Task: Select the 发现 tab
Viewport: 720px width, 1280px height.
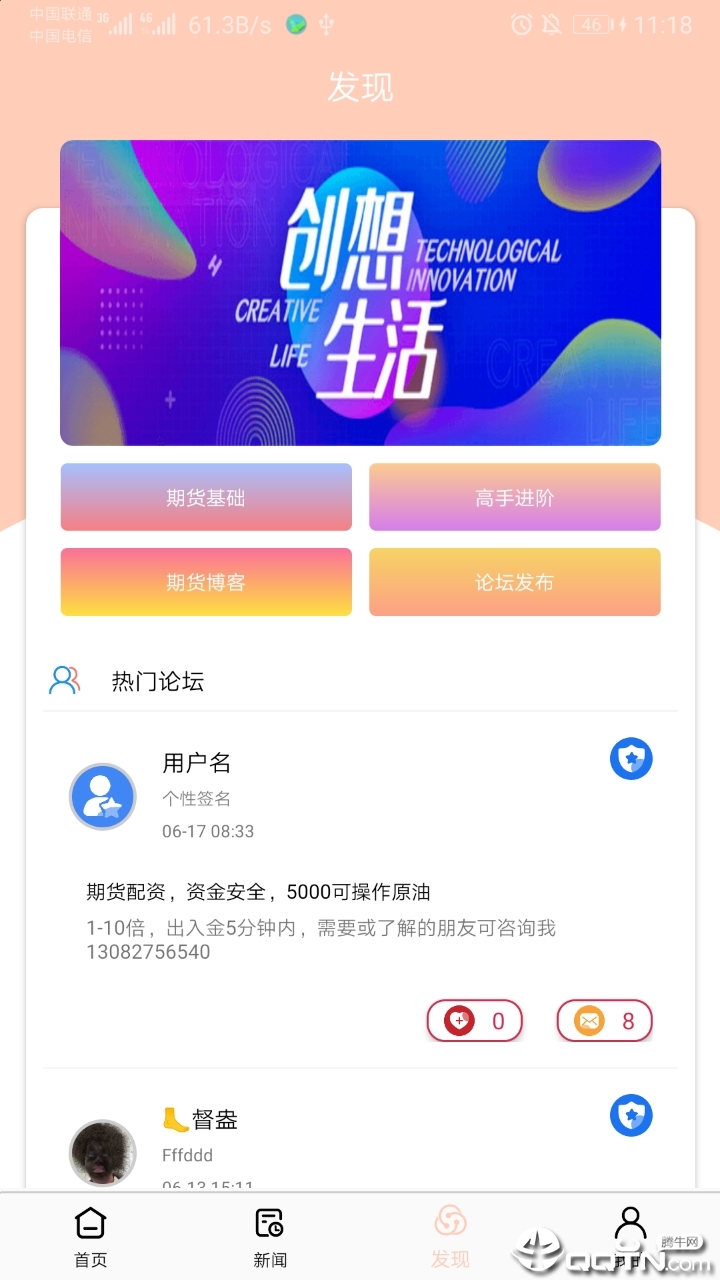Action: pyautogui.click(x=450, y=1236)
